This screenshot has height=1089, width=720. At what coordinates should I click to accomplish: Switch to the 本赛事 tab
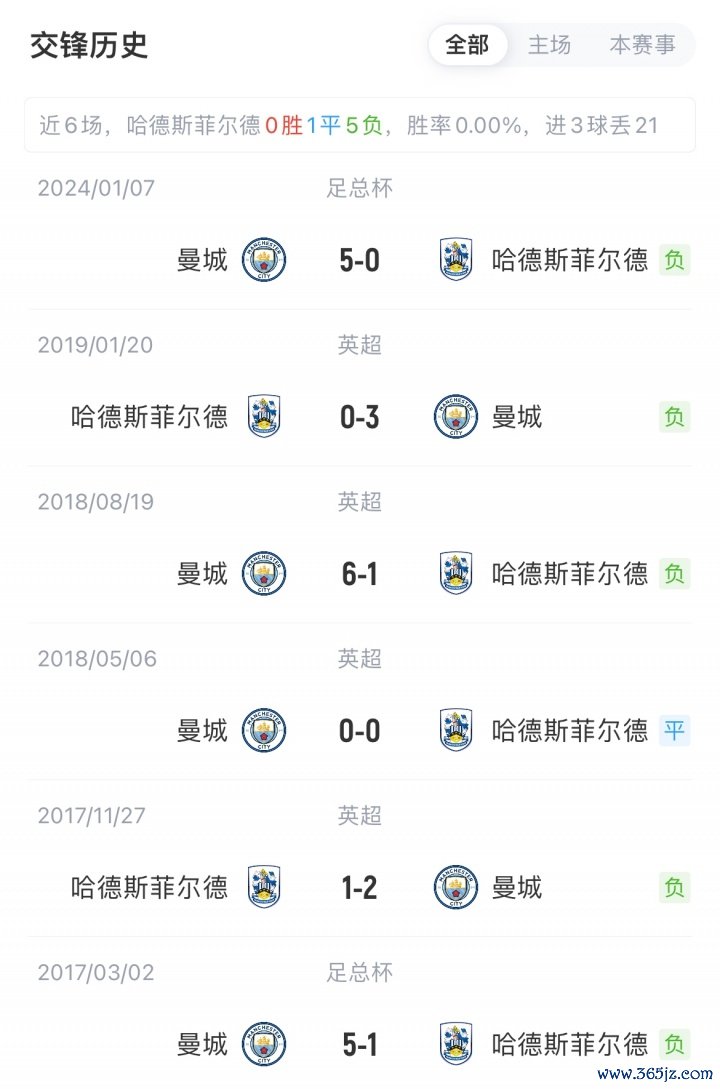click(x=642, y=45)
